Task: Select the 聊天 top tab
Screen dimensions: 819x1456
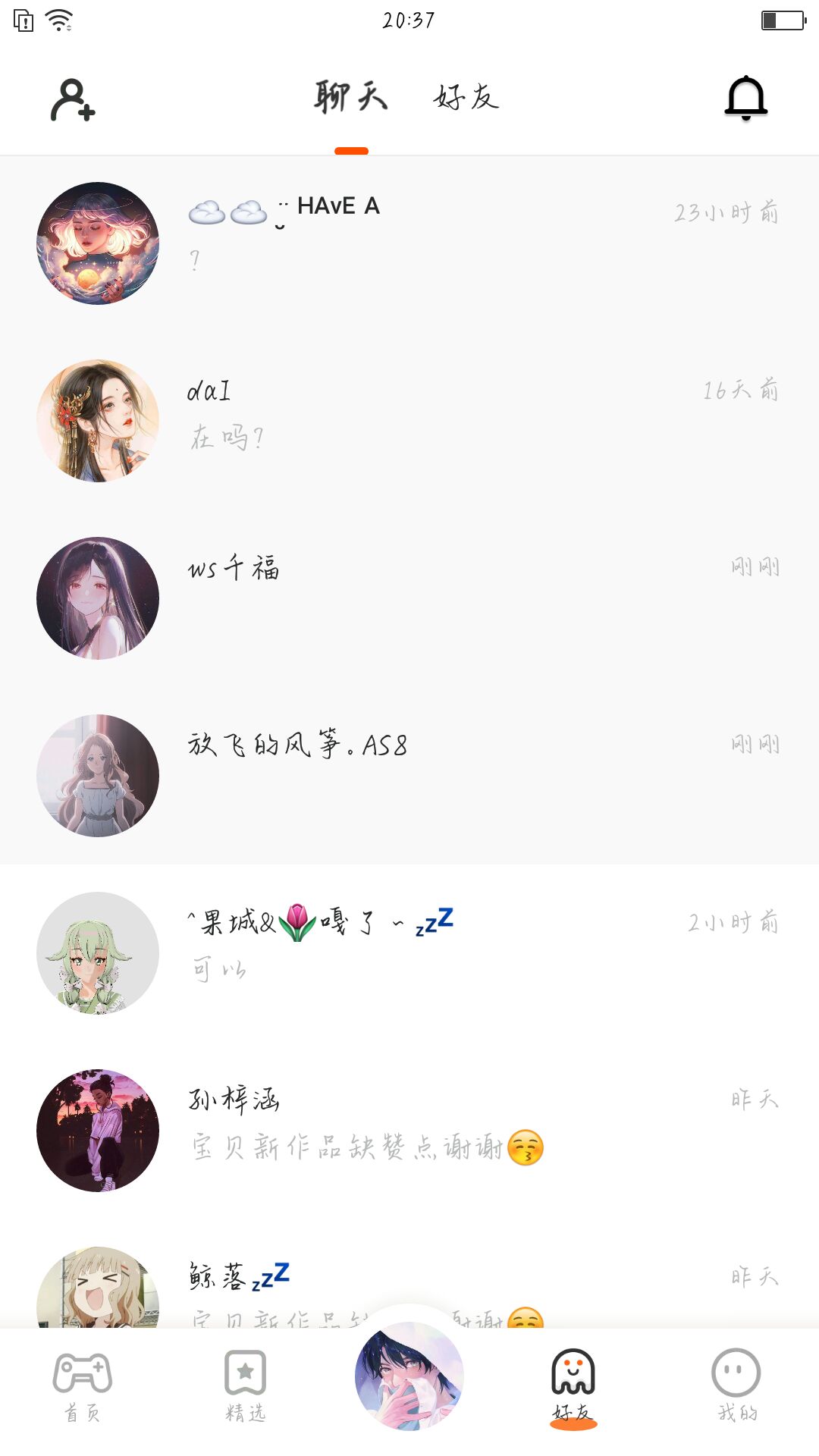Action: [351, 98]
